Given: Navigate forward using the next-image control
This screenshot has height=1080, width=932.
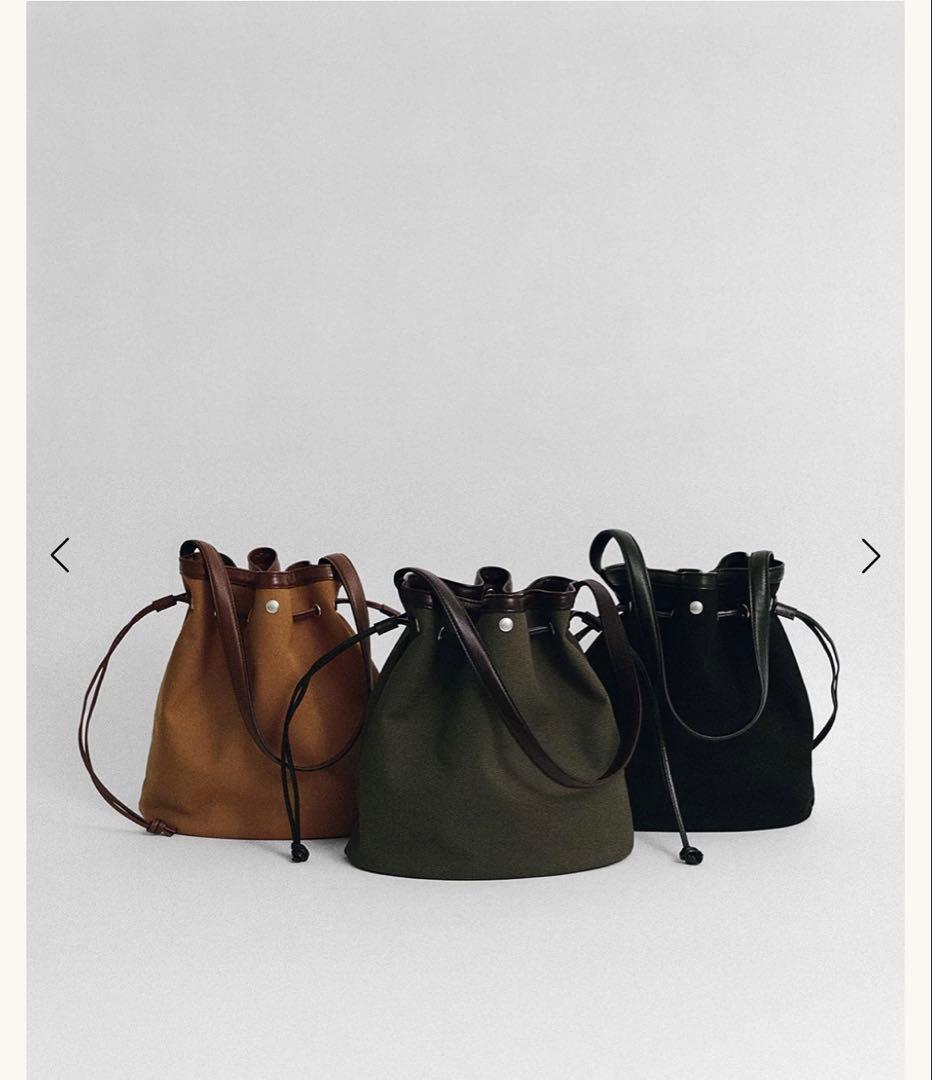Looking at the screenshot, I should (x=870, y=557).
